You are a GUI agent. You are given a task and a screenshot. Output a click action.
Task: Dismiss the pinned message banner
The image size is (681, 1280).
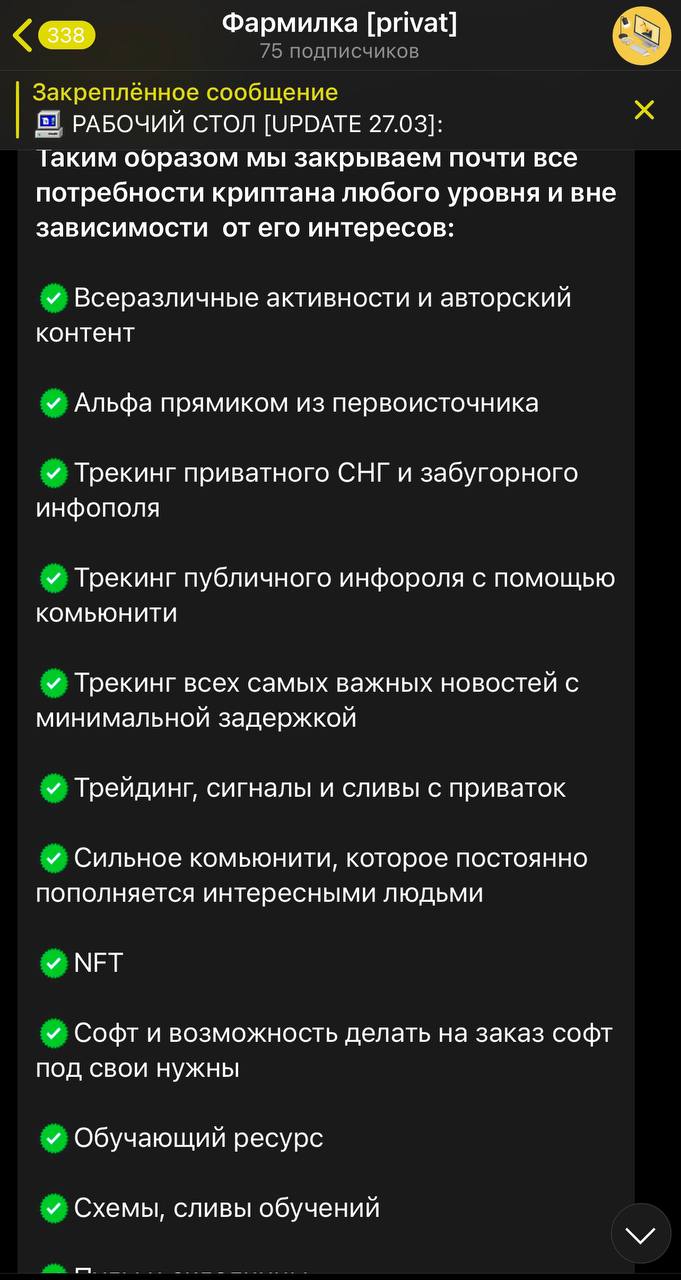pos(644,110)
